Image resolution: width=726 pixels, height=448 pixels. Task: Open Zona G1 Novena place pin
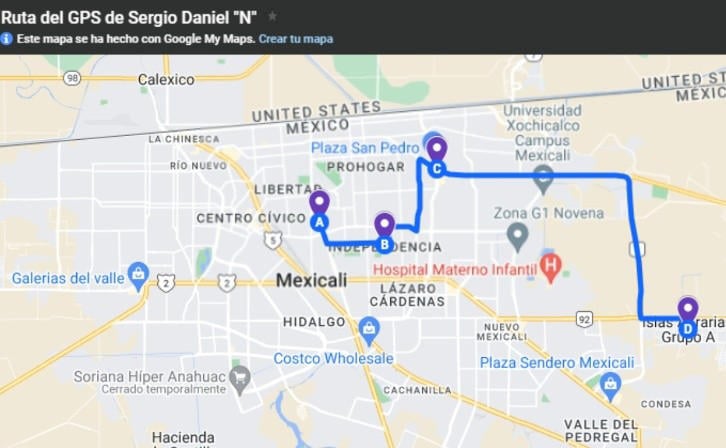click(517, 236)
